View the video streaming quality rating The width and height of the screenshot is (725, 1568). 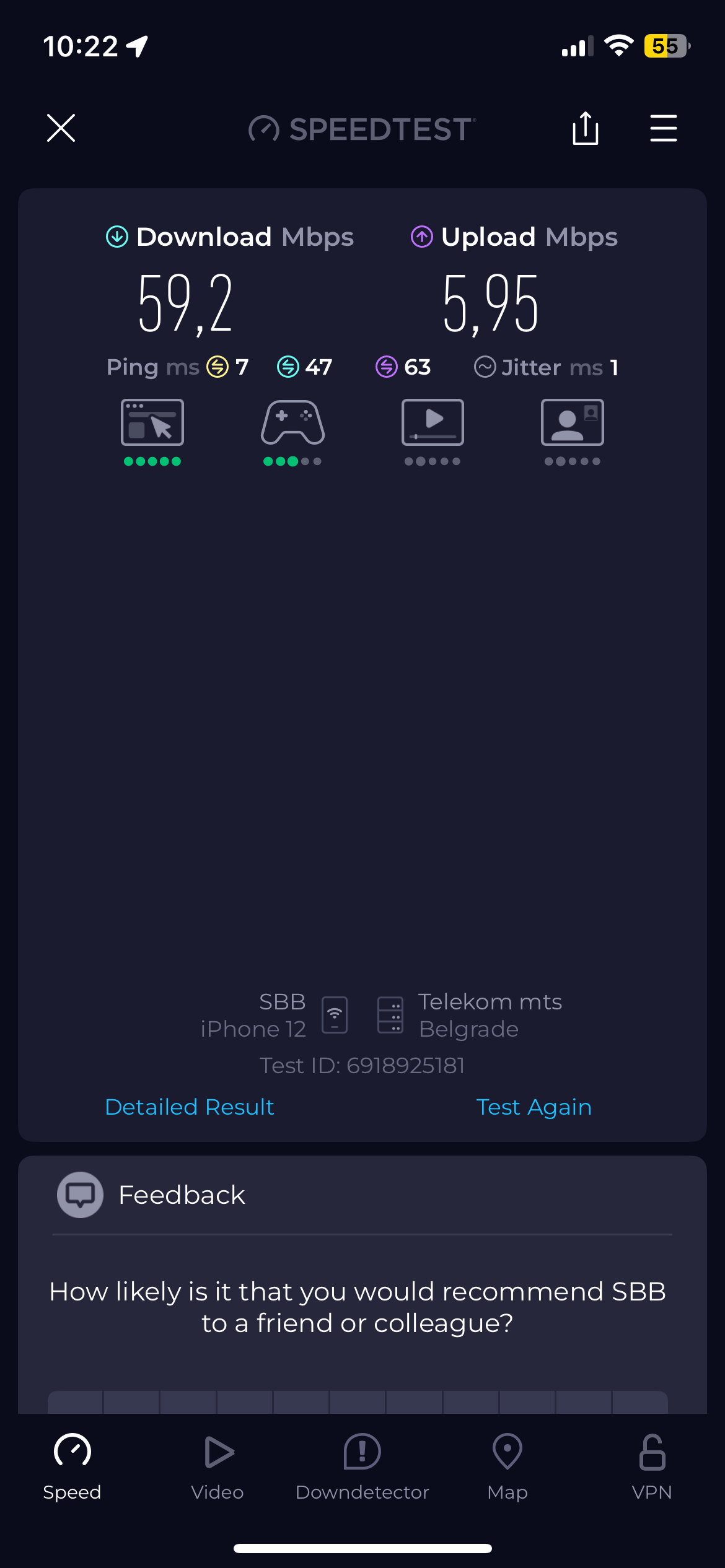pyautogui.click(x=433, y=432)
